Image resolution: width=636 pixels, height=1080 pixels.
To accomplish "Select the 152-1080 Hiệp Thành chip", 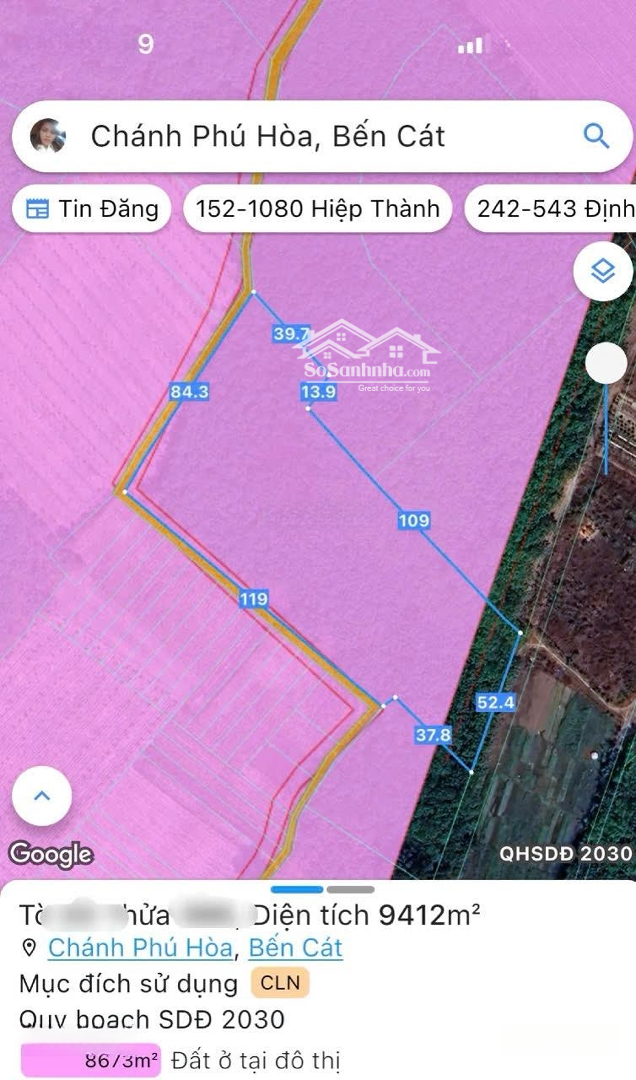I will click(318, 209).
